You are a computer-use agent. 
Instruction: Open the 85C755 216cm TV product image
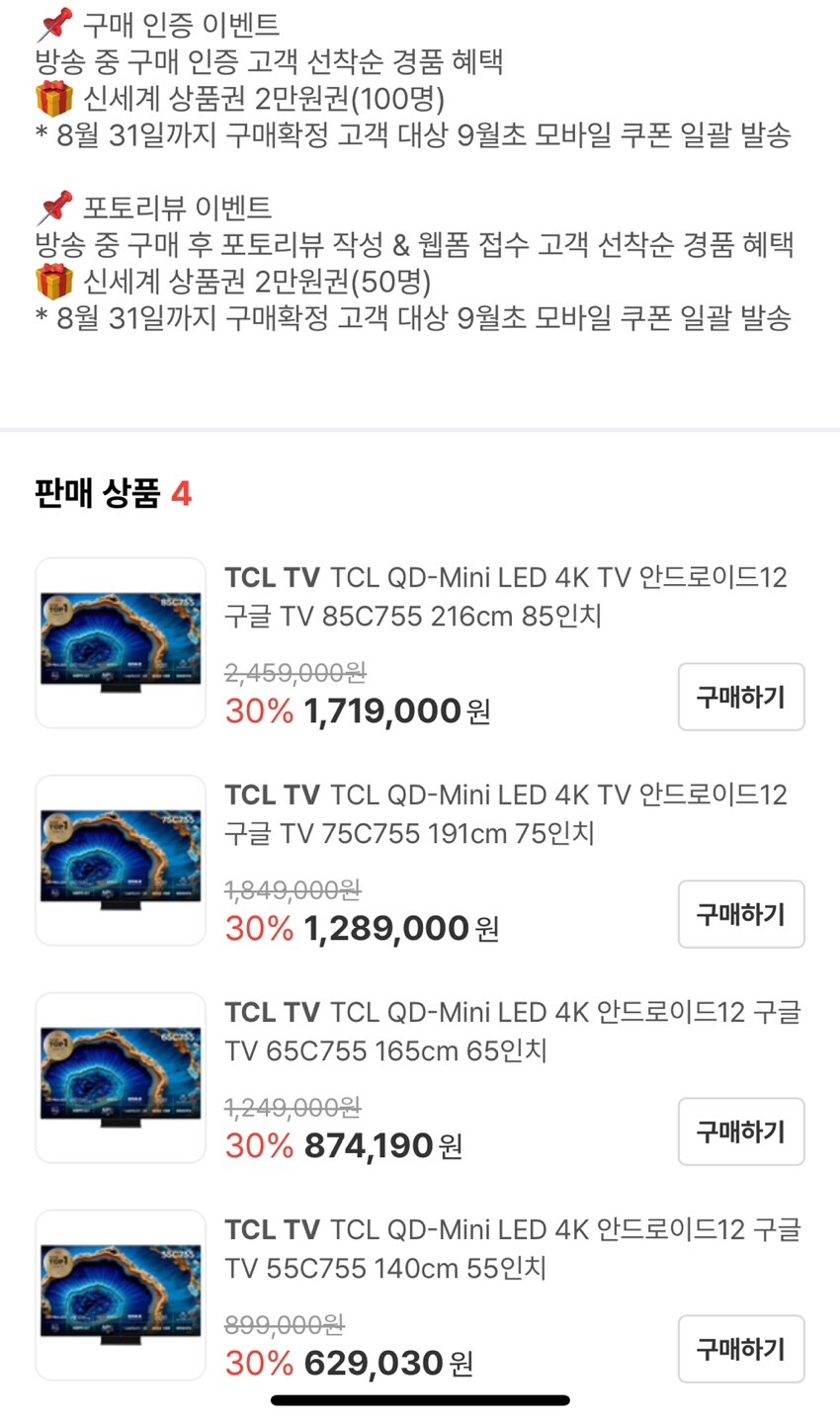pyautogui.click(x=121, y=643)
